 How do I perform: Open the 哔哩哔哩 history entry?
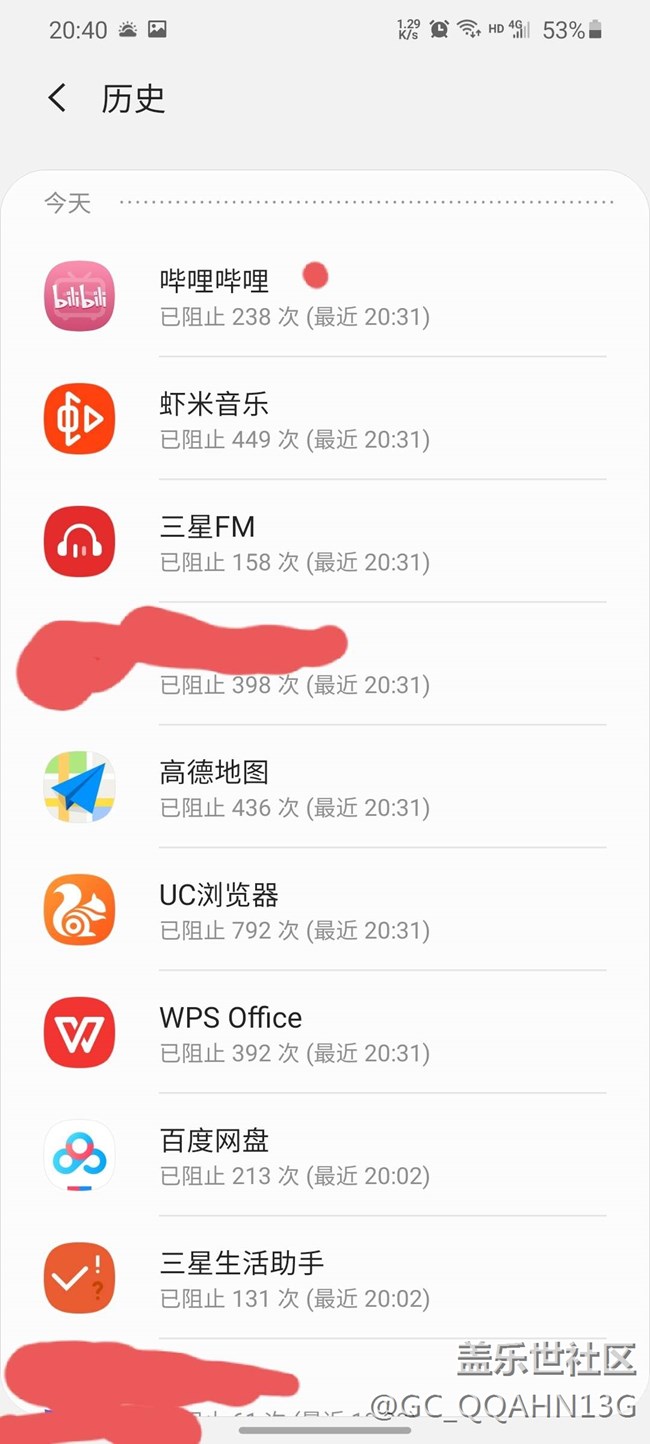pos(325,296)
